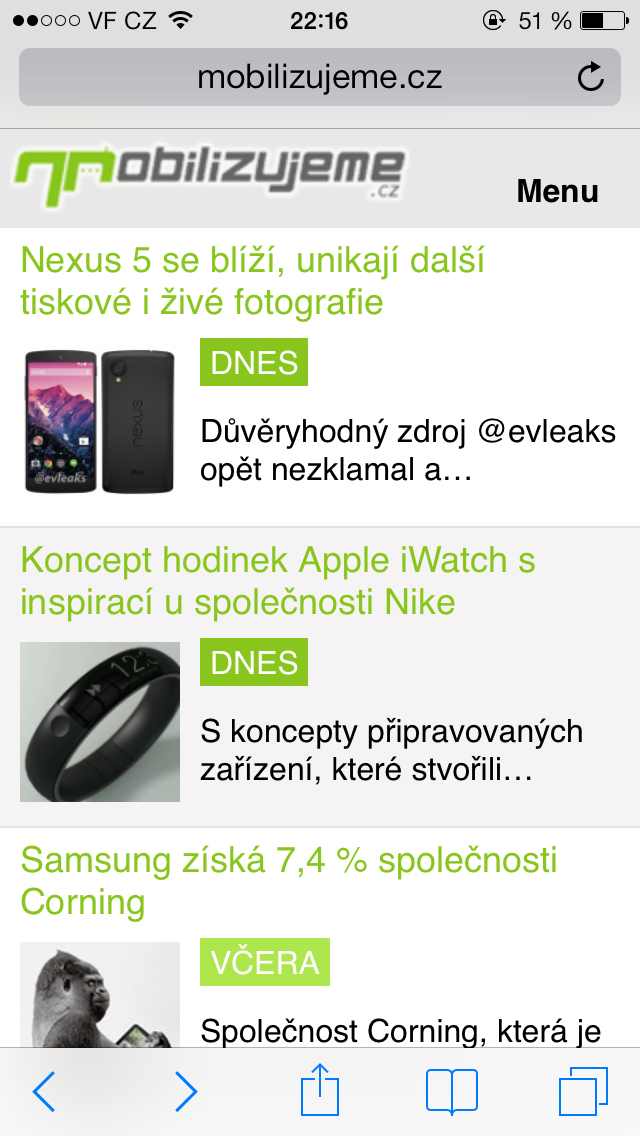Tap the gorilla image thumbnail
640x1136 pixels.
pos(100,995)
